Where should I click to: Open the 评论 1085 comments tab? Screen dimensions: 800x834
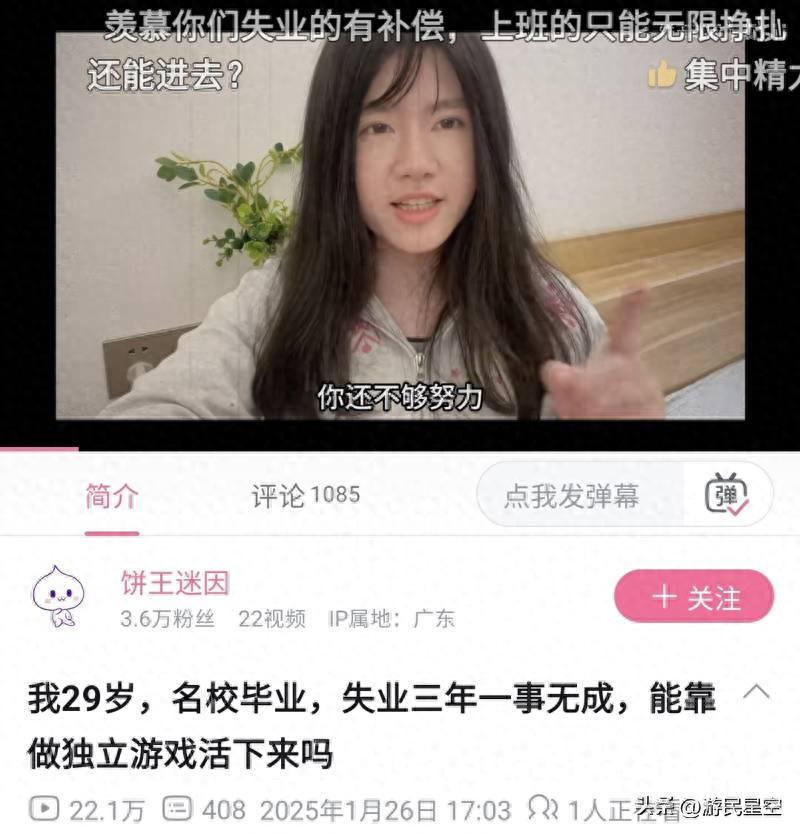[x=305, y=495]
